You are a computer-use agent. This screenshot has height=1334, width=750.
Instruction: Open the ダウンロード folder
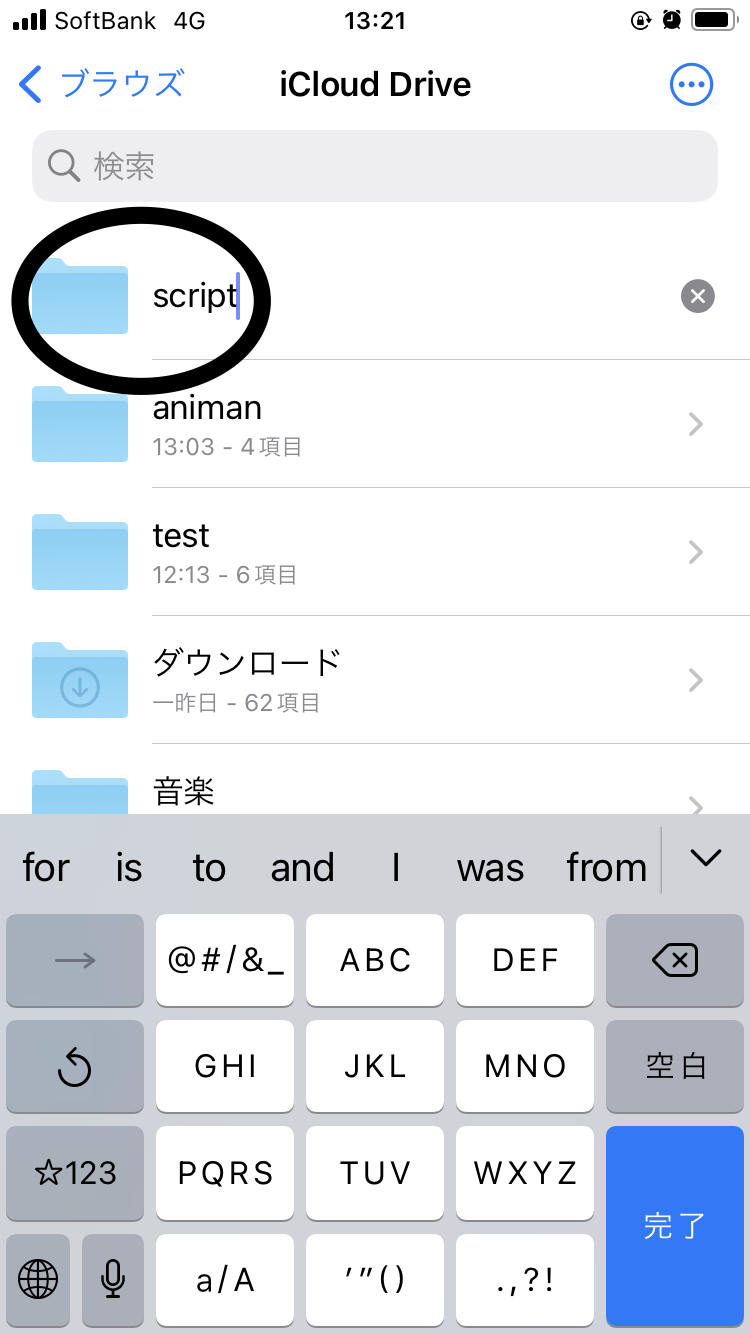(x=375, y=680)
